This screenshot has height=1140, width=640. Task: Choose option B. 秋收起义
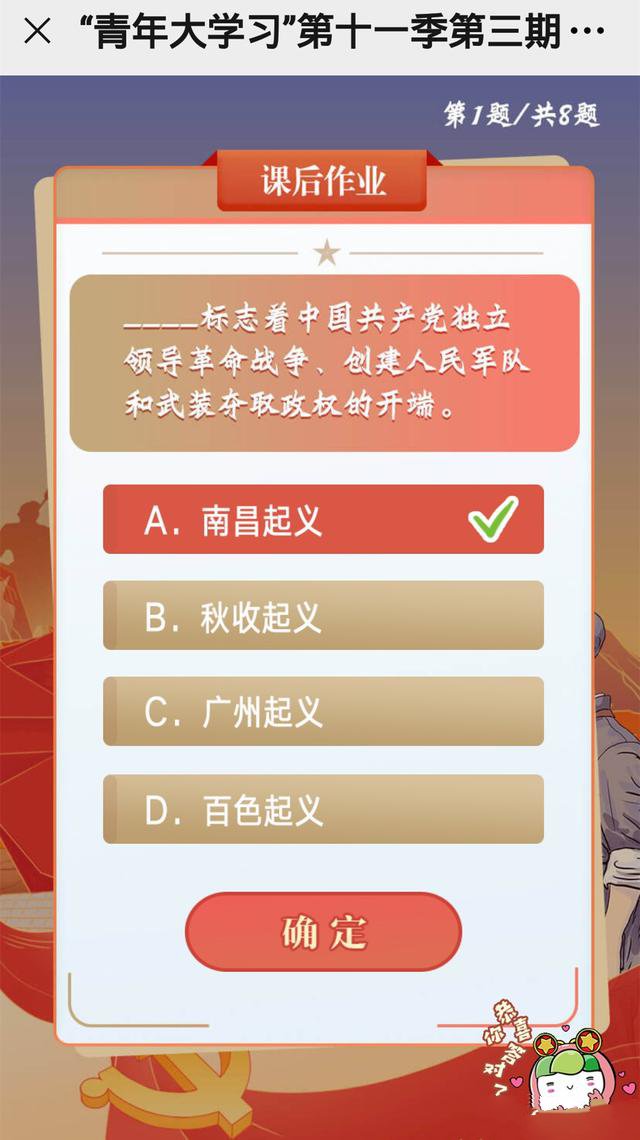(x=323, y=616)
